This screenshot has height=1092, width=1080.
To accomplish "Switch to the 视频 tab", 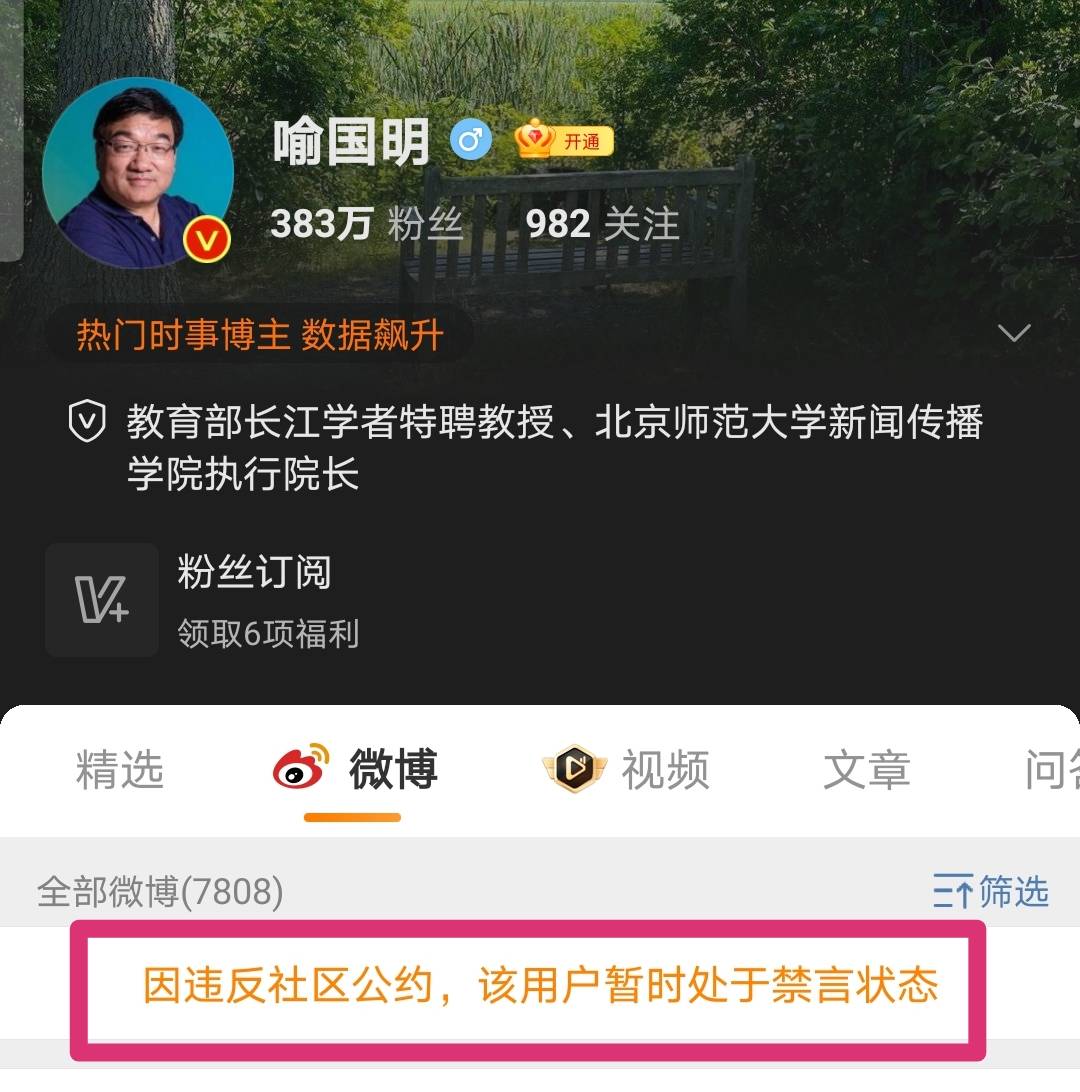I will pyautogui.click(x=628, y=771).
